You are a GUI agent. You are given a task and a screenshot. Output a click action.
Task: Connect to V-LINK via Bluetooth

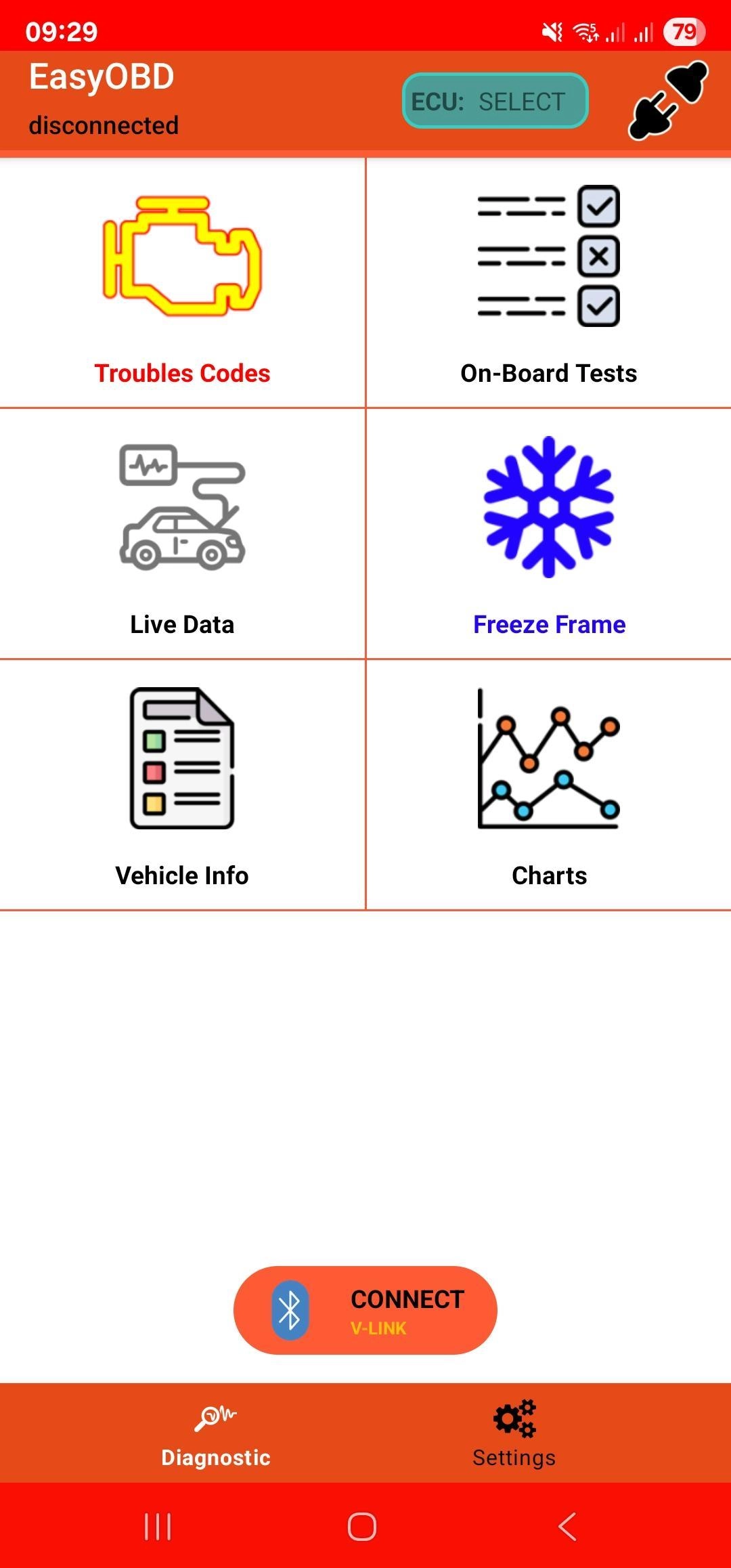(x=365, y=1310)
